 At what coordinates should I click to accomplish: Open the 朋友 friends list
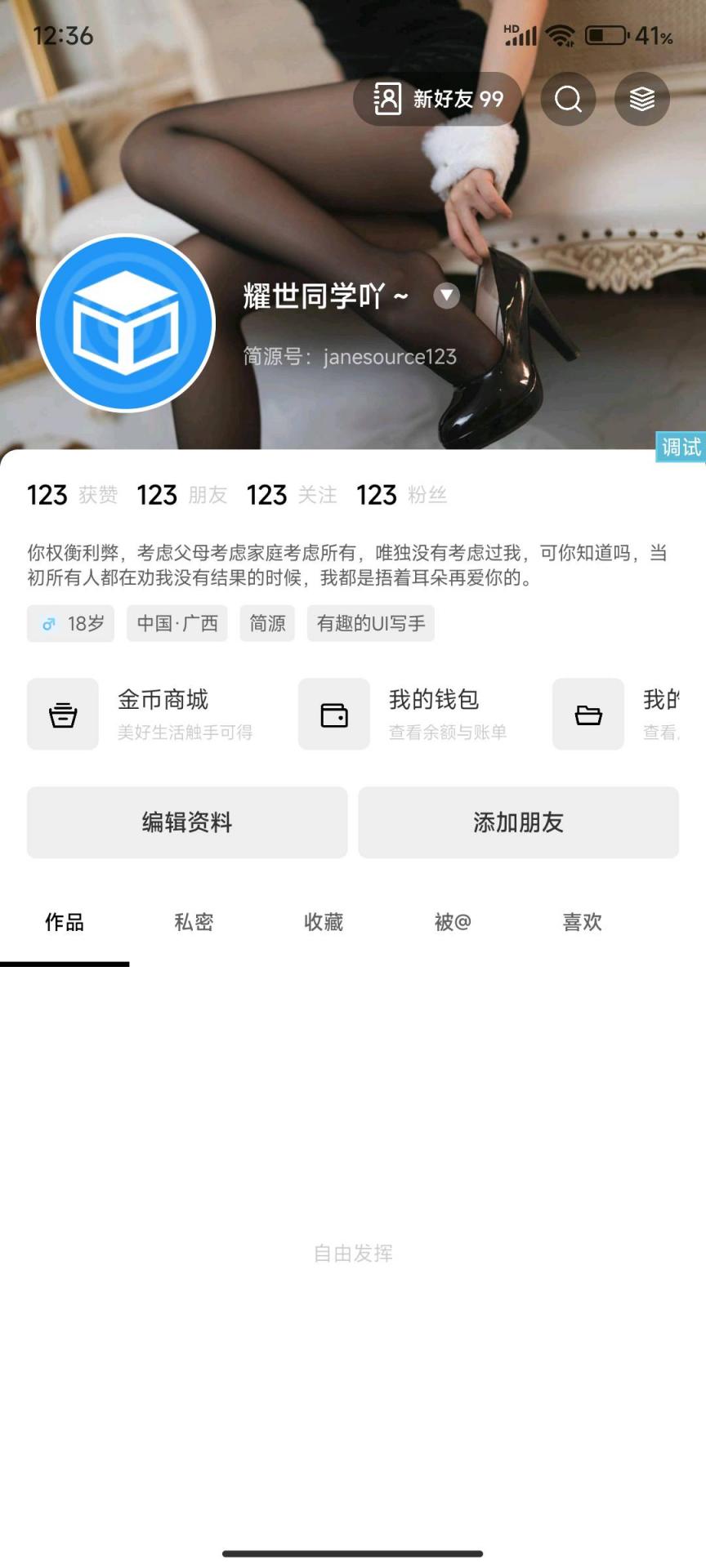pyautogui.click(x=181, y=495)
